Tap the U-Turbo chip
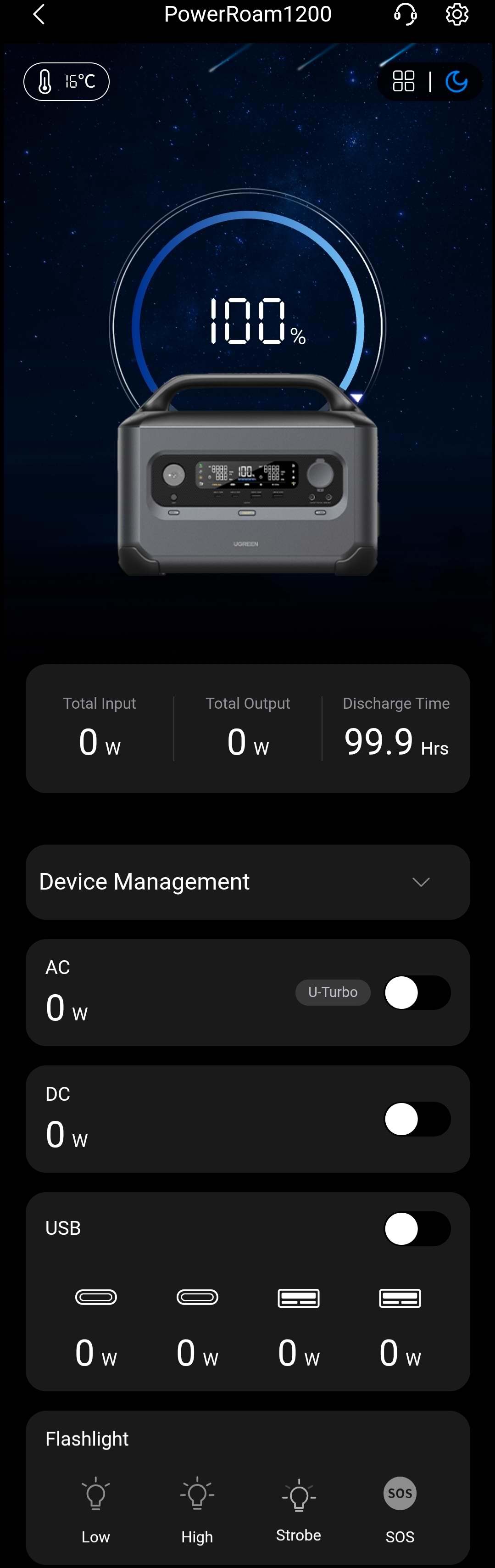The width and height of the screenshot is (495, 1568). coord(333,993)
